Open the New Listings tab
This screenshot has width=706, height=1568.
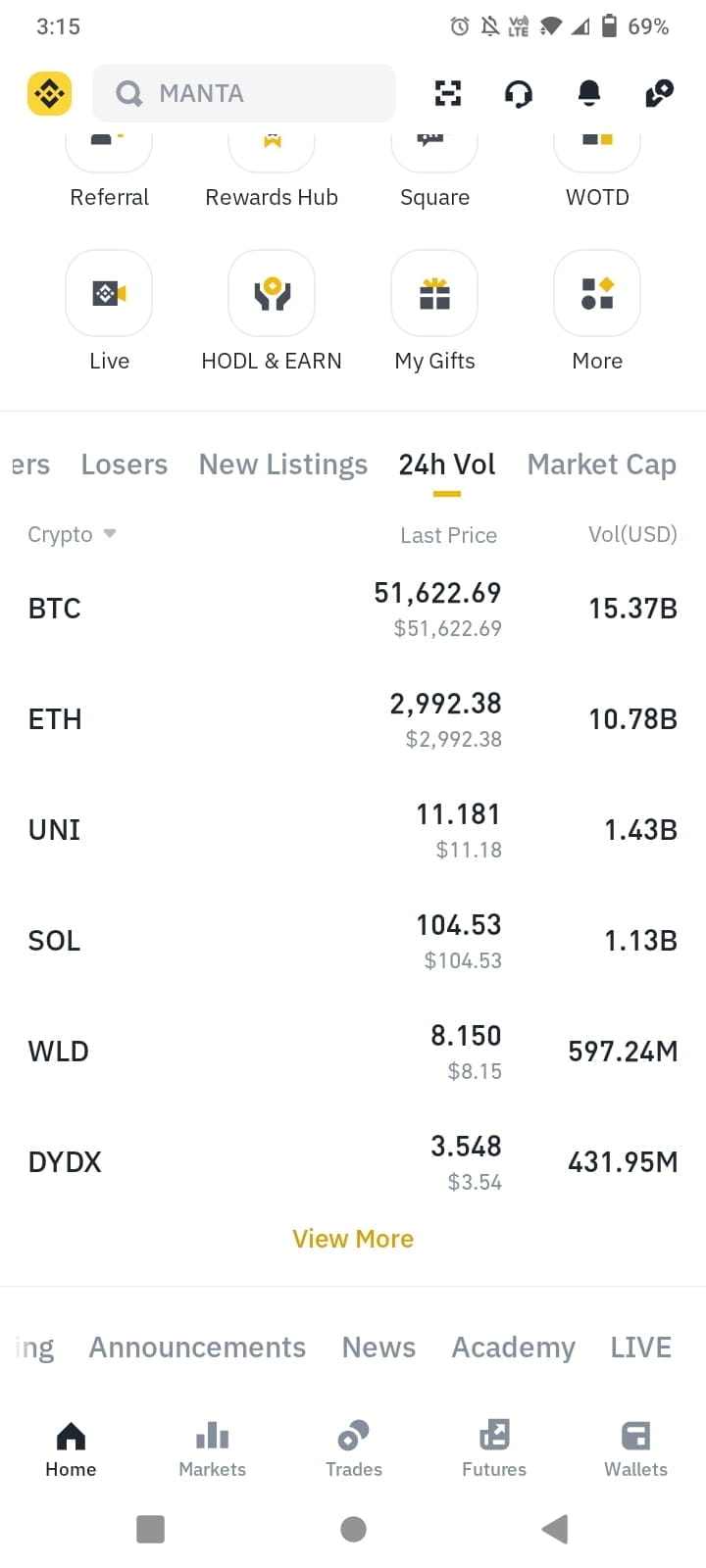coord(282,464)
